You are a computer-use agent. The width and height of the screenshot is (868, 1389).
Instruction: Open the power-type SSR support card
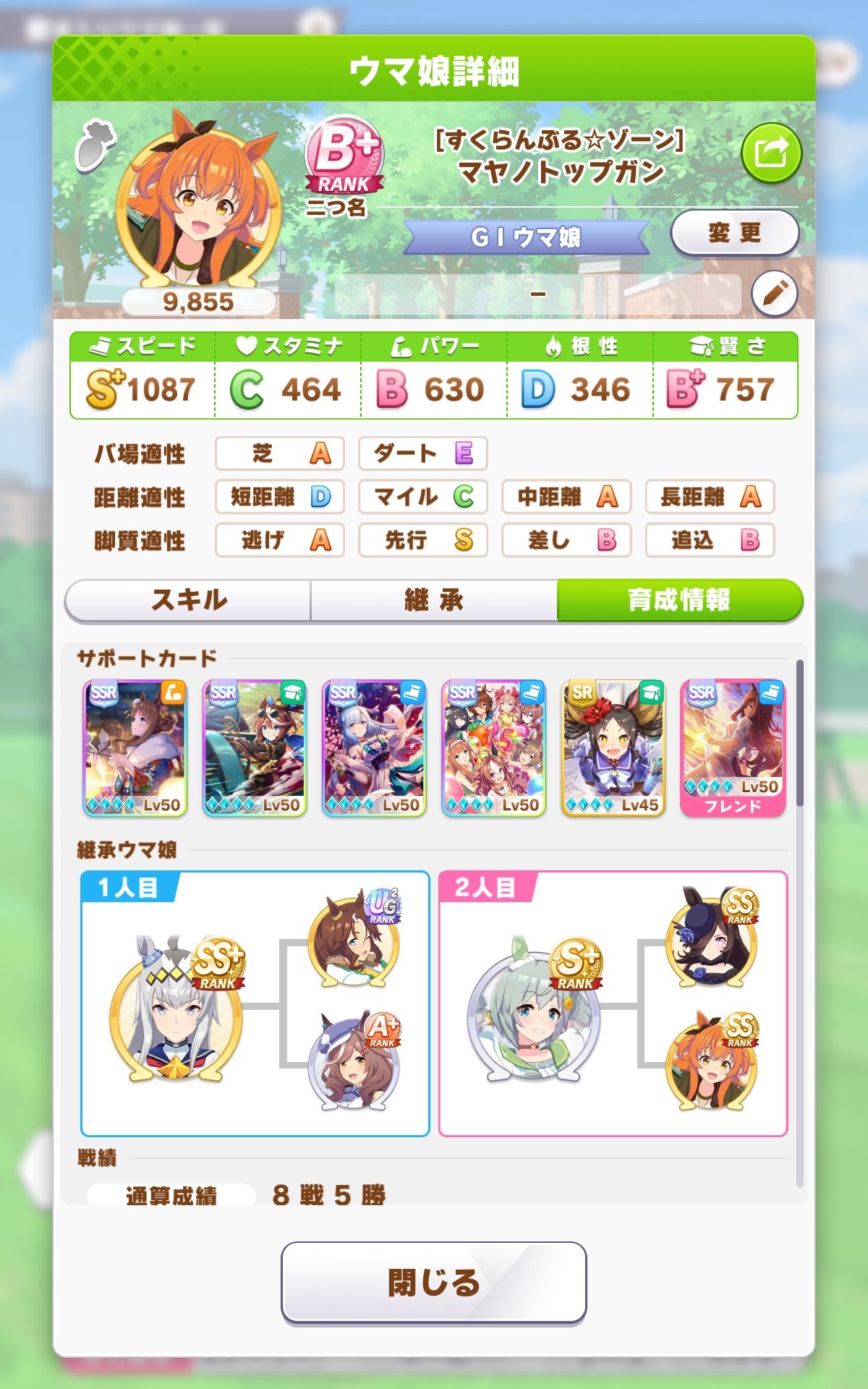click(135, 748)
